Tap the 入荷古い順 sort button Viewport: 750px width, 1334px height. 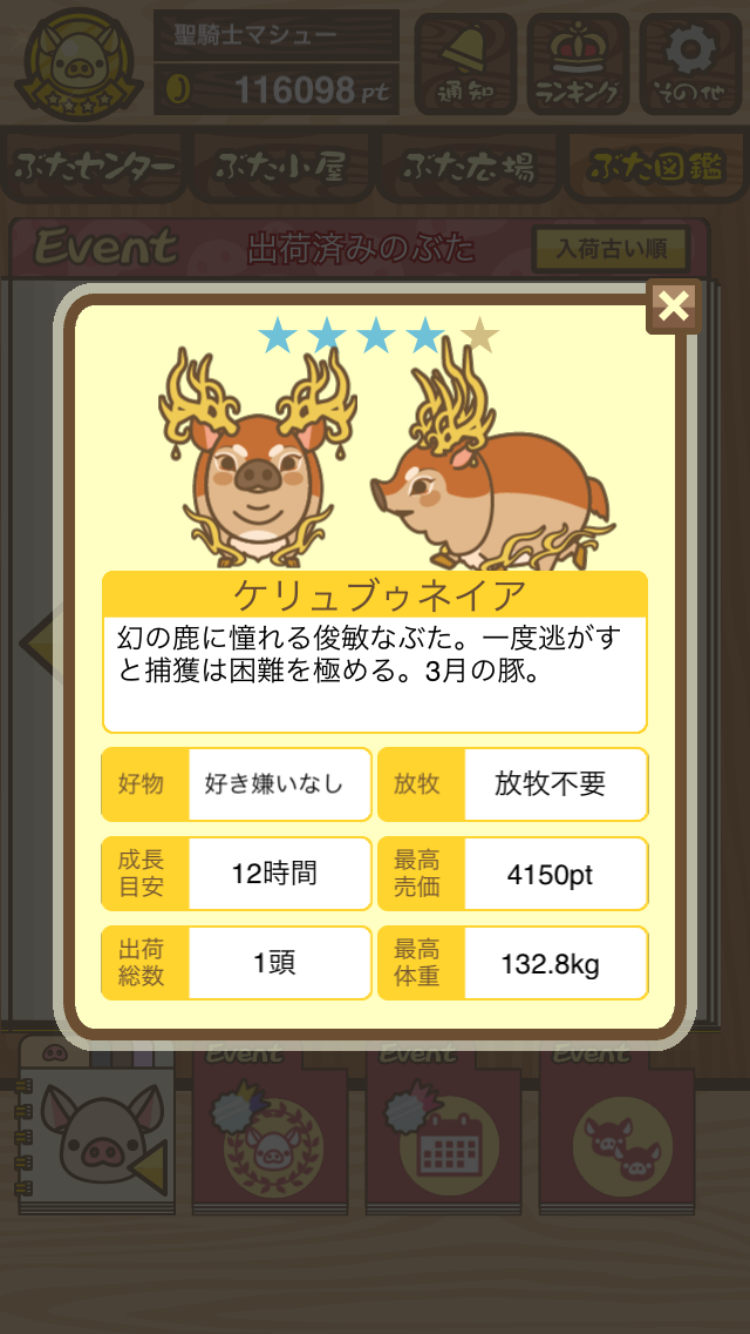pyautogui.click(x=611, y=248)
